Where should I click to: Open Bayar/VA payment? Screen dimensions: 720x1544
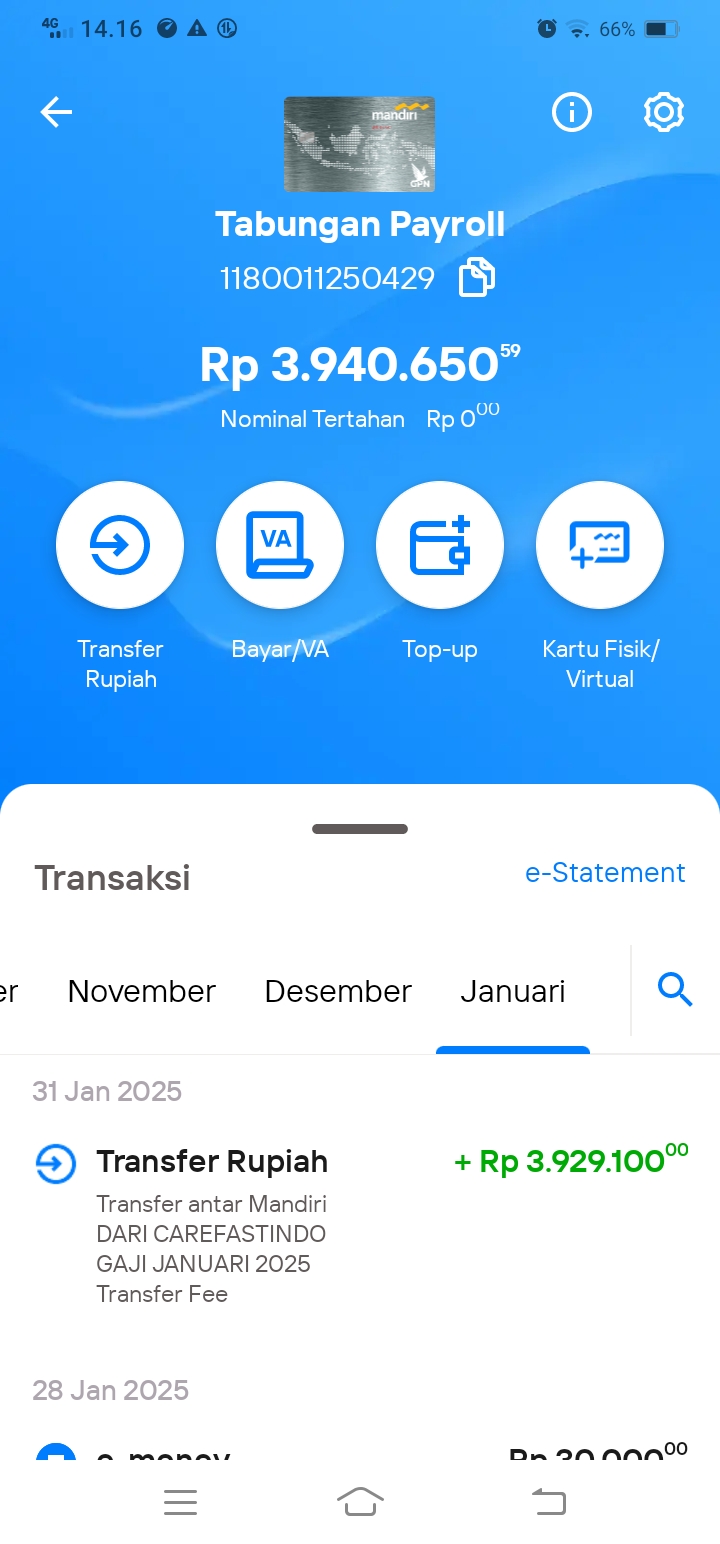click(280, 546)
